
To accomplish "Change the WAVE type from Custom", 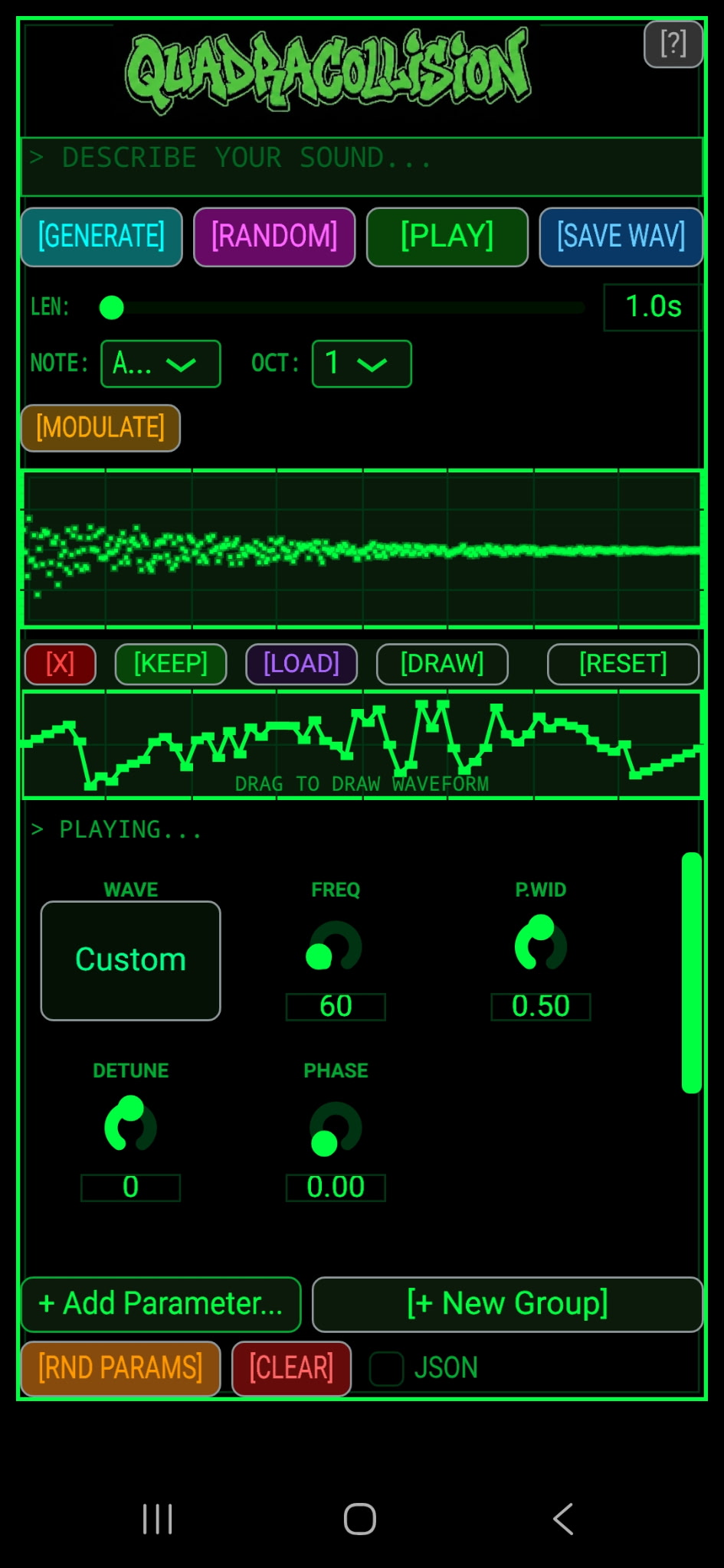I will point(130,960).
